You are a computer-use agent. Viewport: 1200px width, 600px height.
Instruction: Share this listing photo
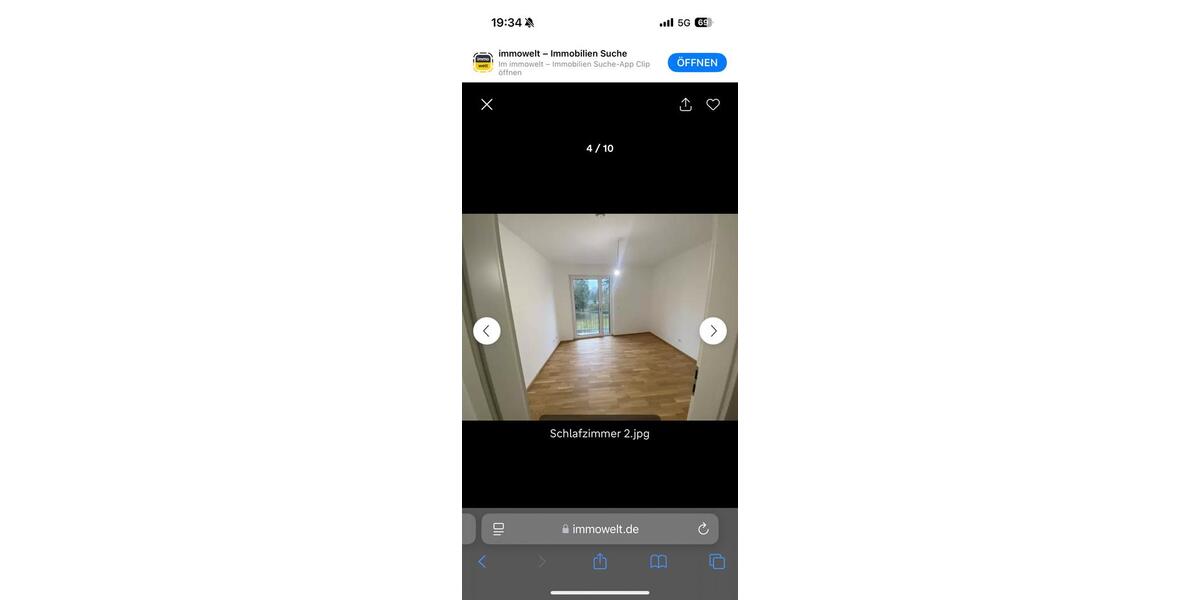(685, 104)
